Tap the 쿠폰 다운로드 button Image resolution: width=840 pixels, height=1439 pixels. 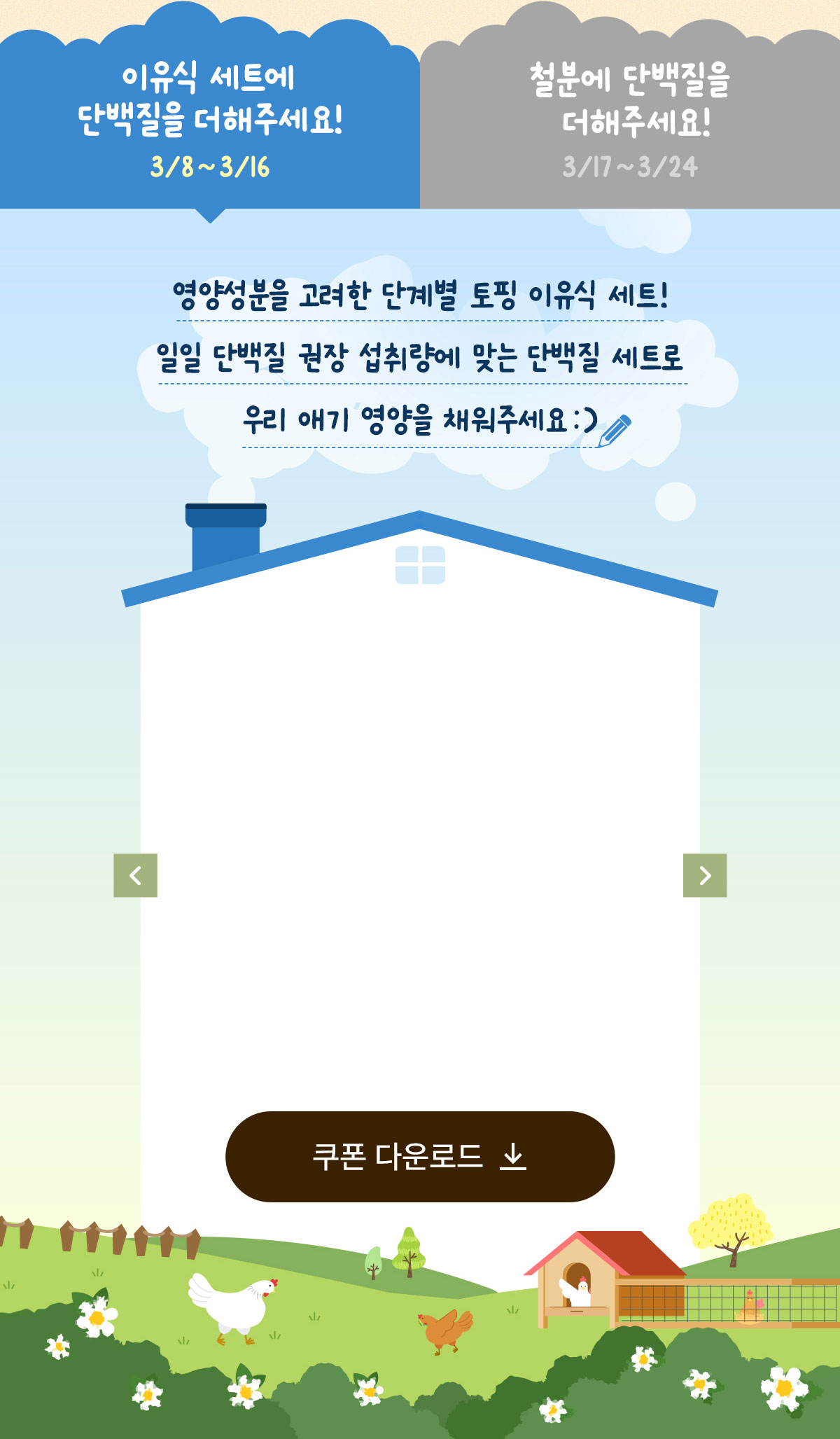click(x=420, y=1156)
